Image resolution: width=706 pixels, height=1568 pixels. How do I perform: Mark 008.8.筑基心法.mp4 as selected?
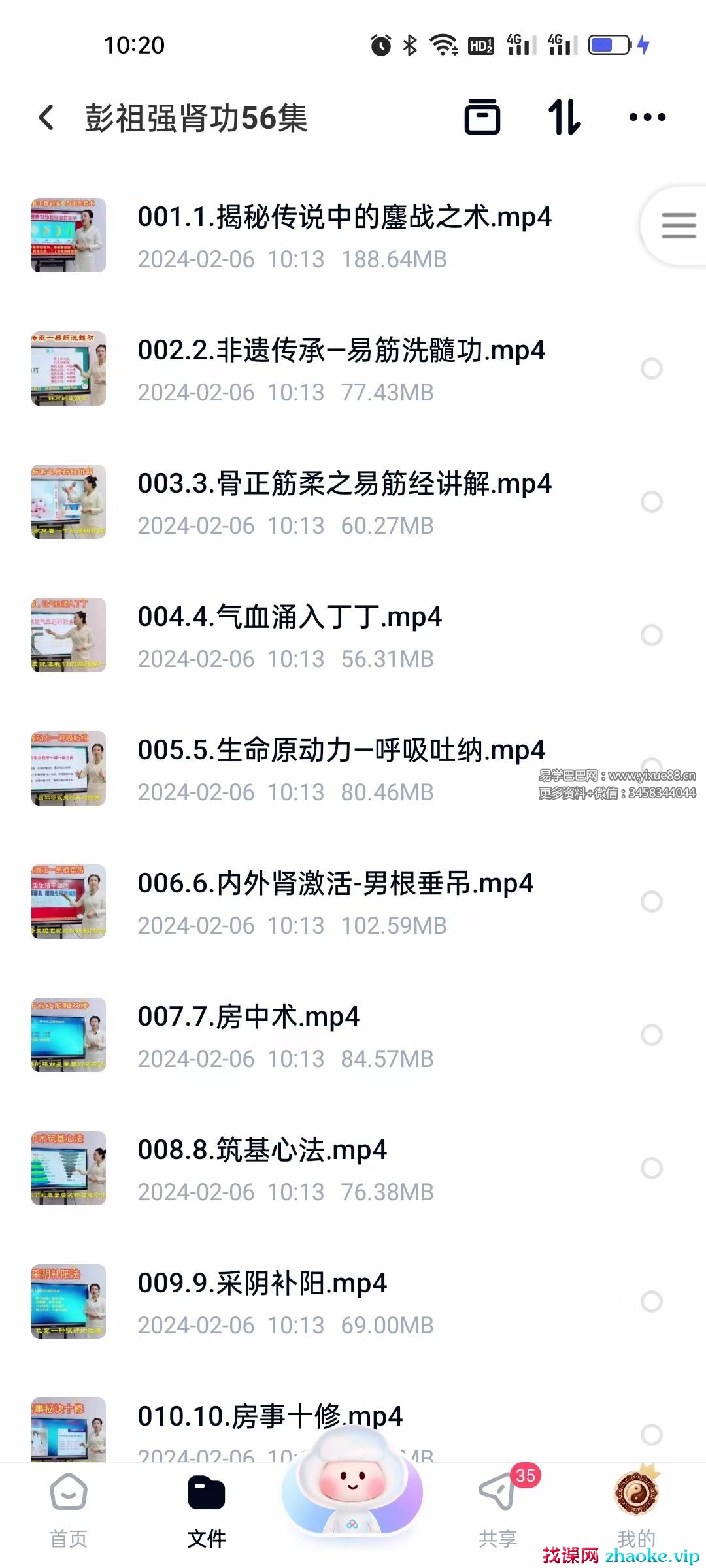click(652, 1168)
